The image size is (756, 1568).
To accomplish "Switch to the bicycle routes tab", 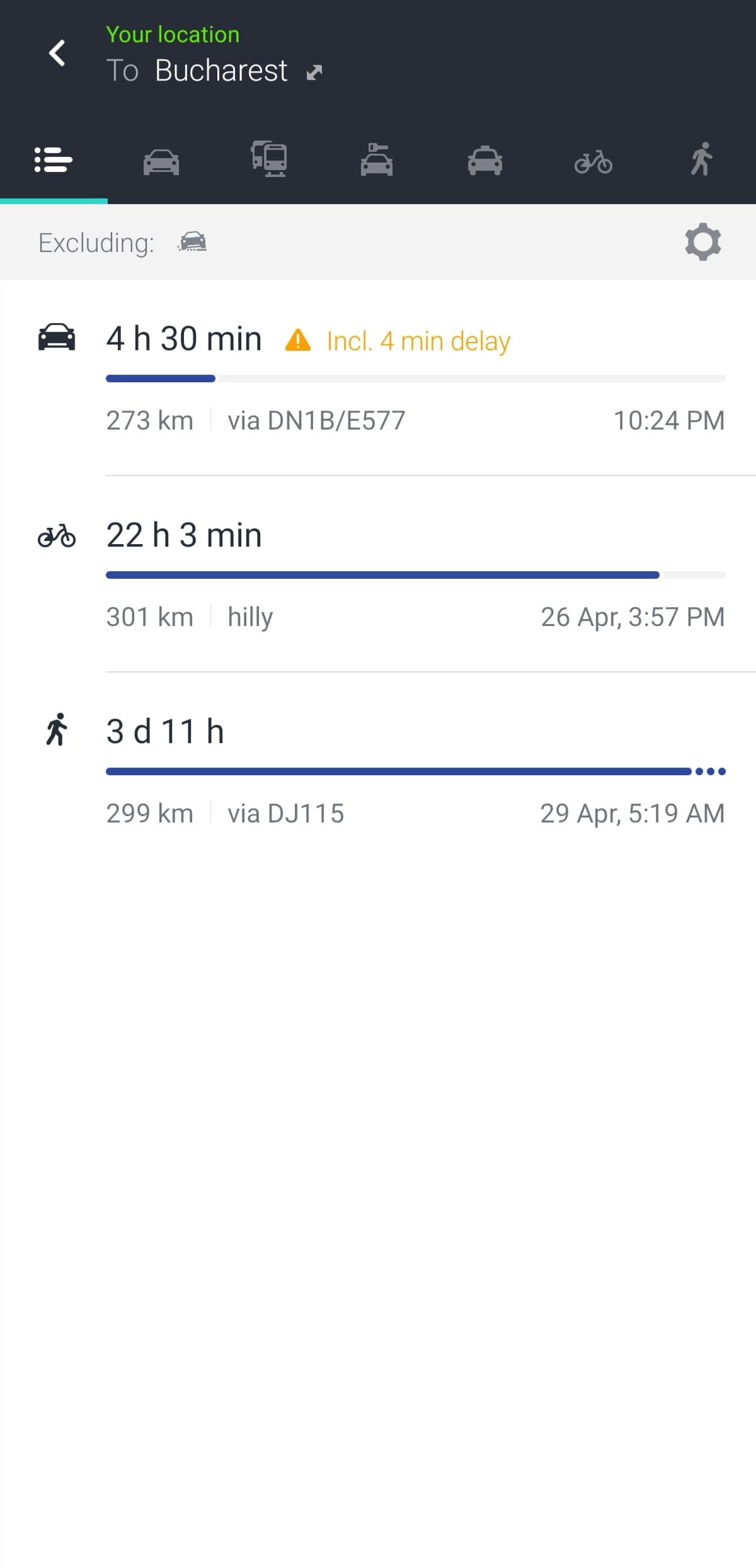I will pyautogui.click(x=593, y=162).
